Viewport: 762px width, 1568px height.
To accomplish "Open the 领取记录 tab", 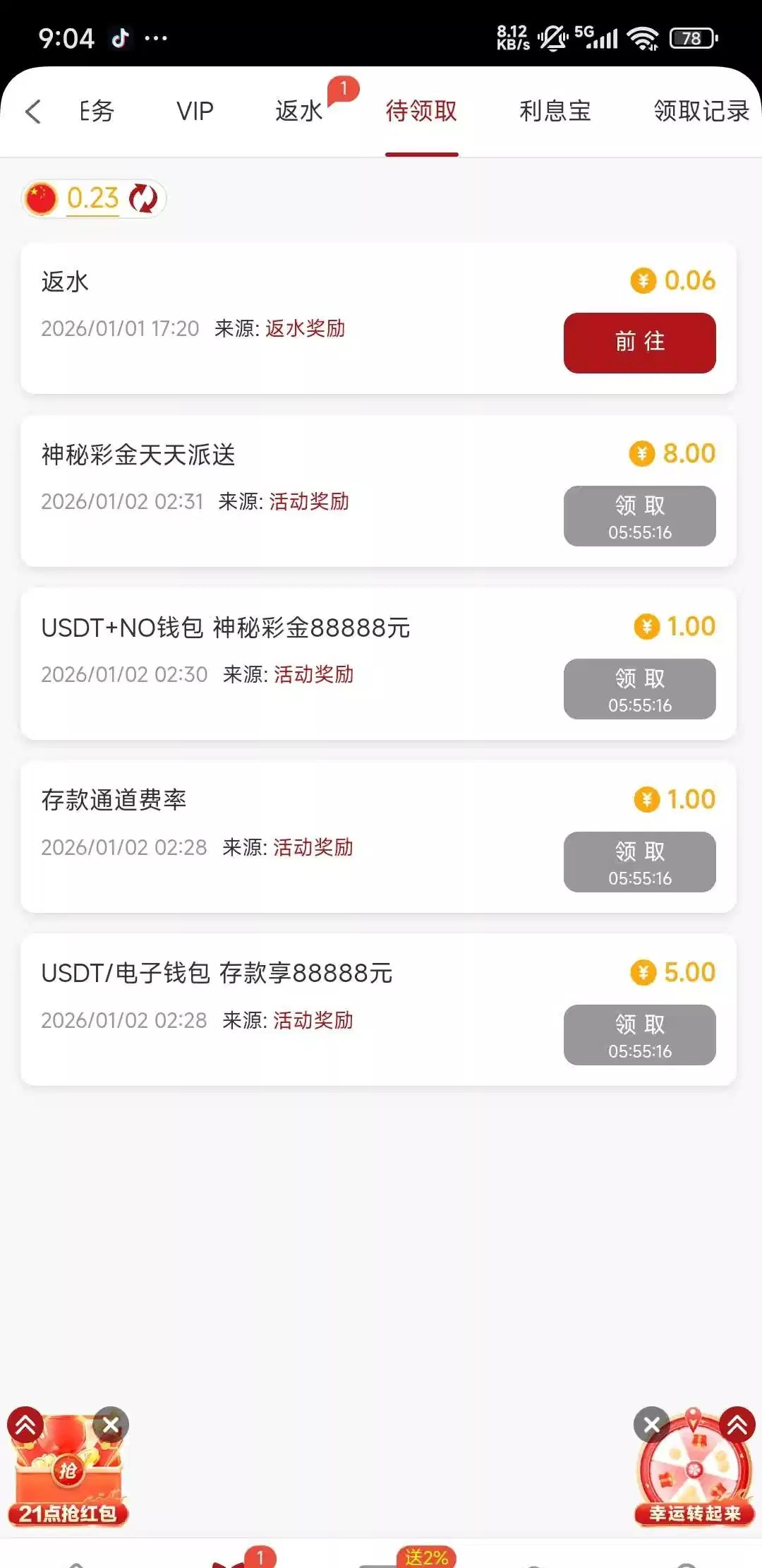I will pyautogui.click(x=701, y=112).
